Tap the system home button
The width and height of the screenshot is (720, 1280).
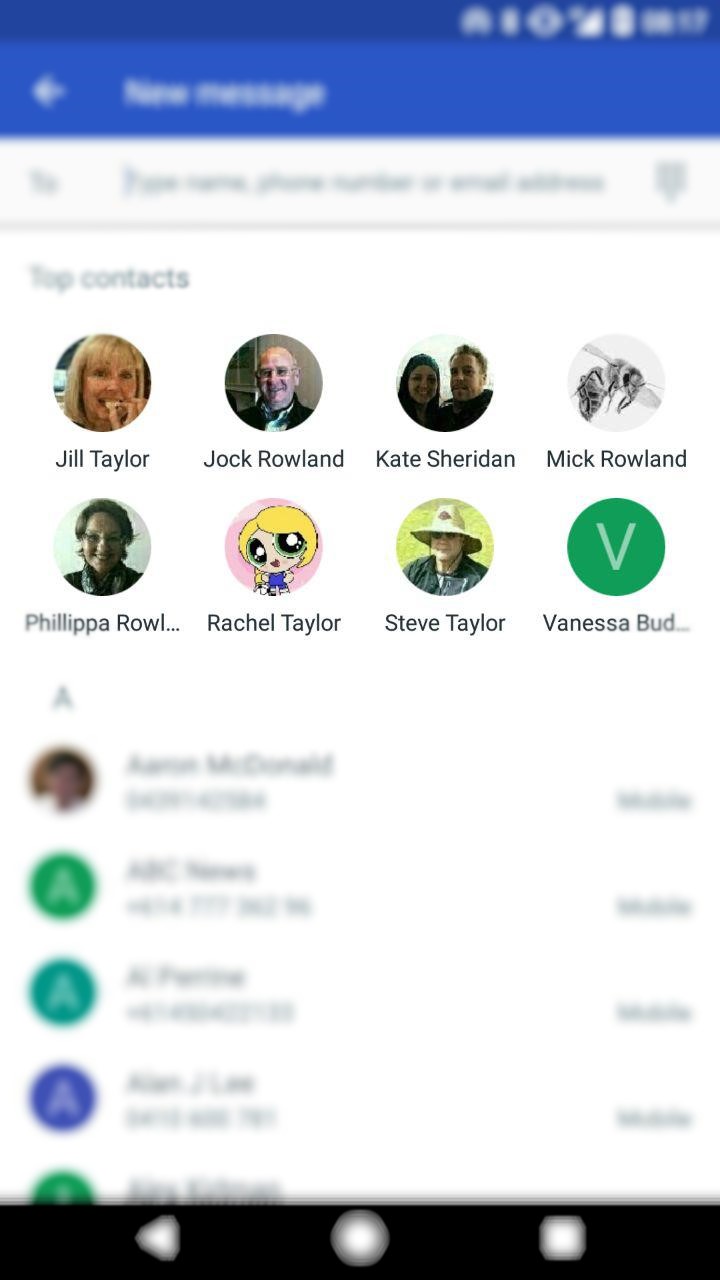(360, 1238)
